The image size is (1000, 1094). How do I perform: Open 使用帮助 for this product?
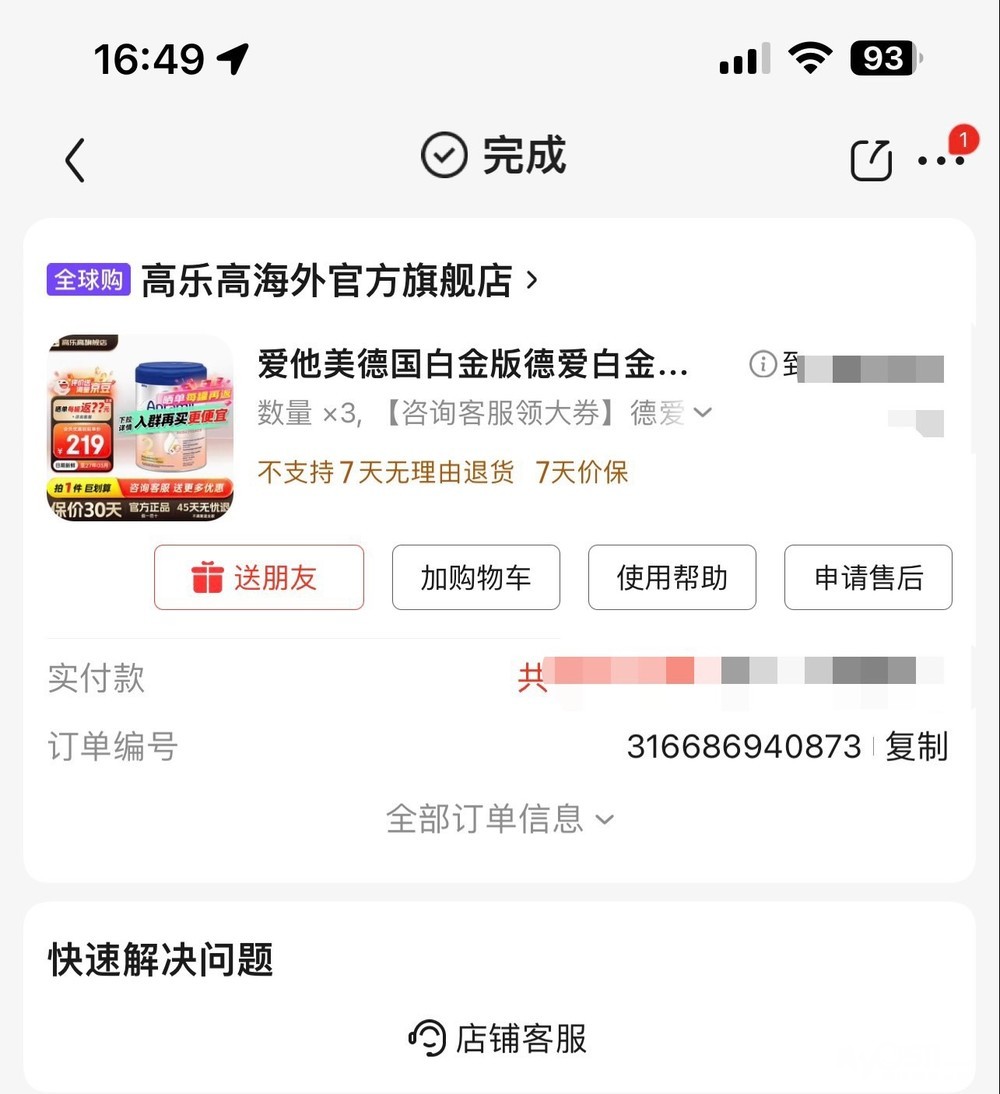(671, 577)
